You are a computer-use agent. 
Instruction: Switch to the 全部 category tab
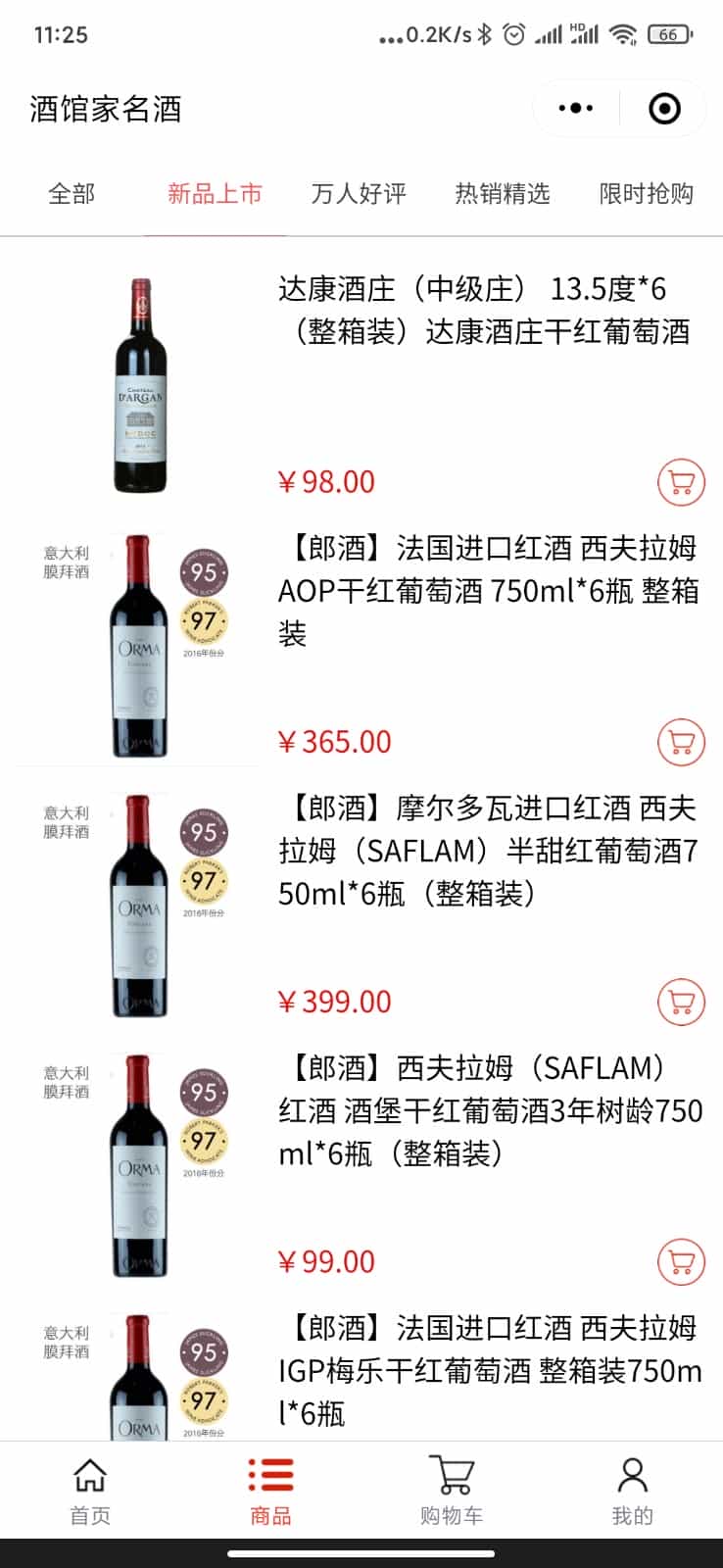pyautogui.click(x=72, y=194)
